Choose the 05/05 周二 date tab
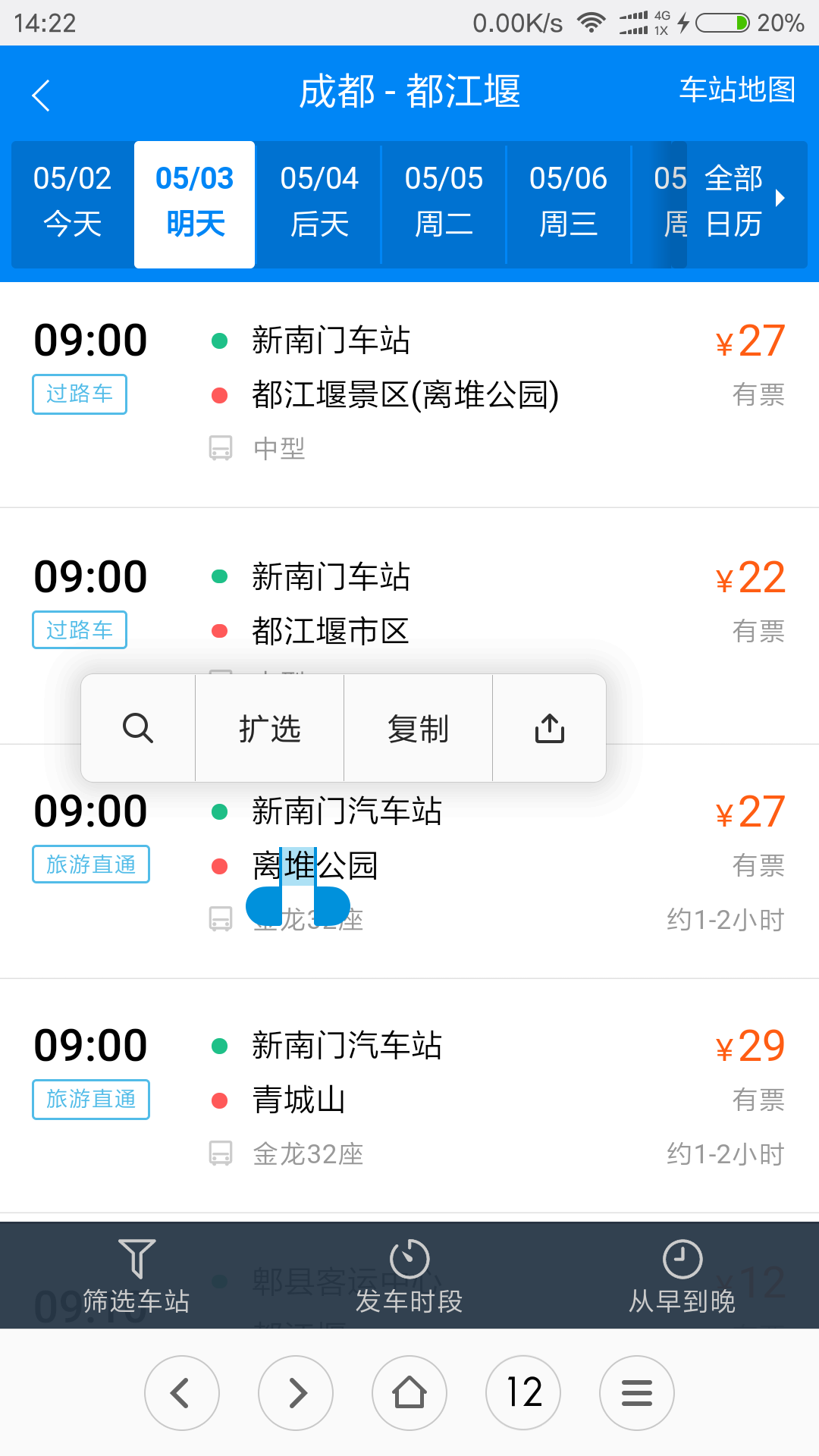 [444, 202]
